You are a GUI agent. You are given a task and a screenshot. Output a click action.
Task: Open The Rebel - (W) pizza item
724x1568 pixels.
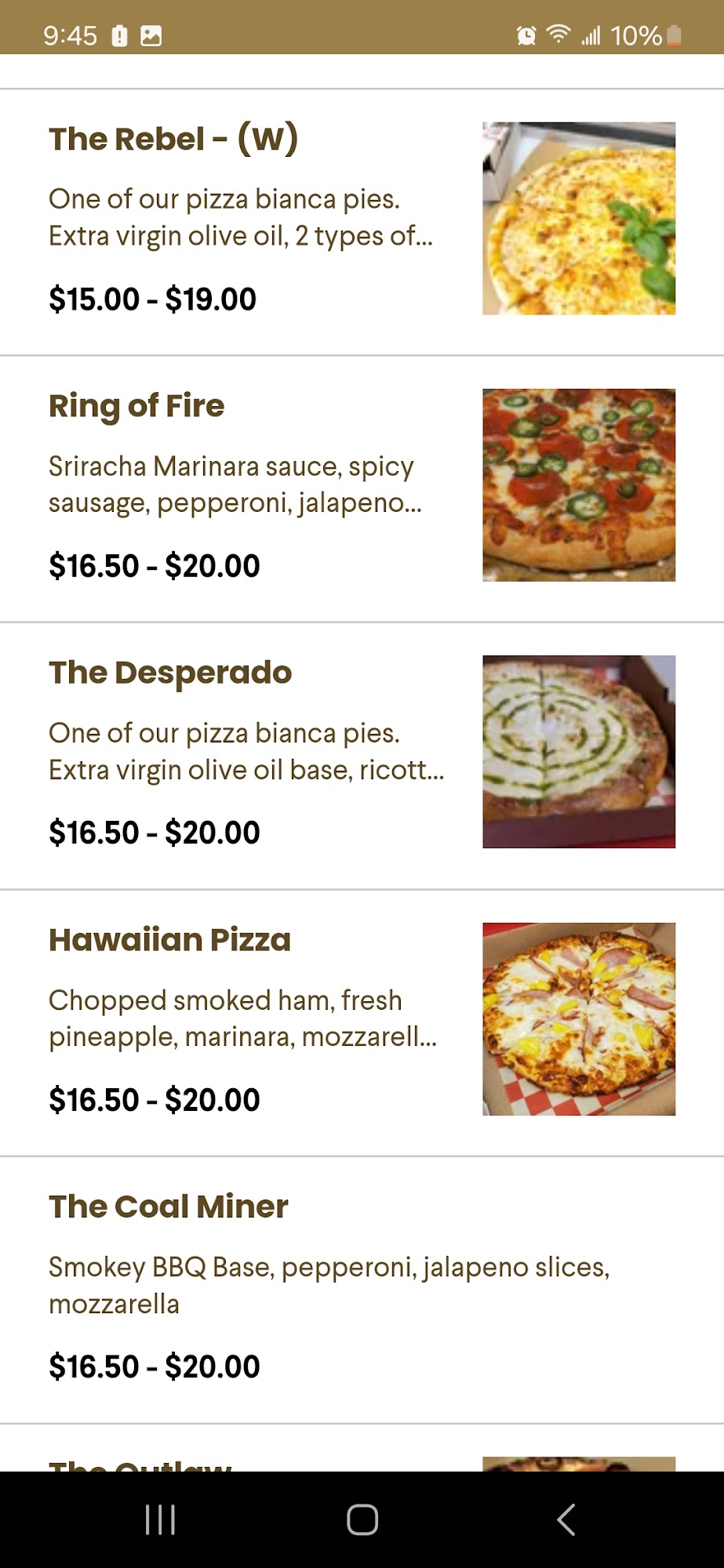173,140
